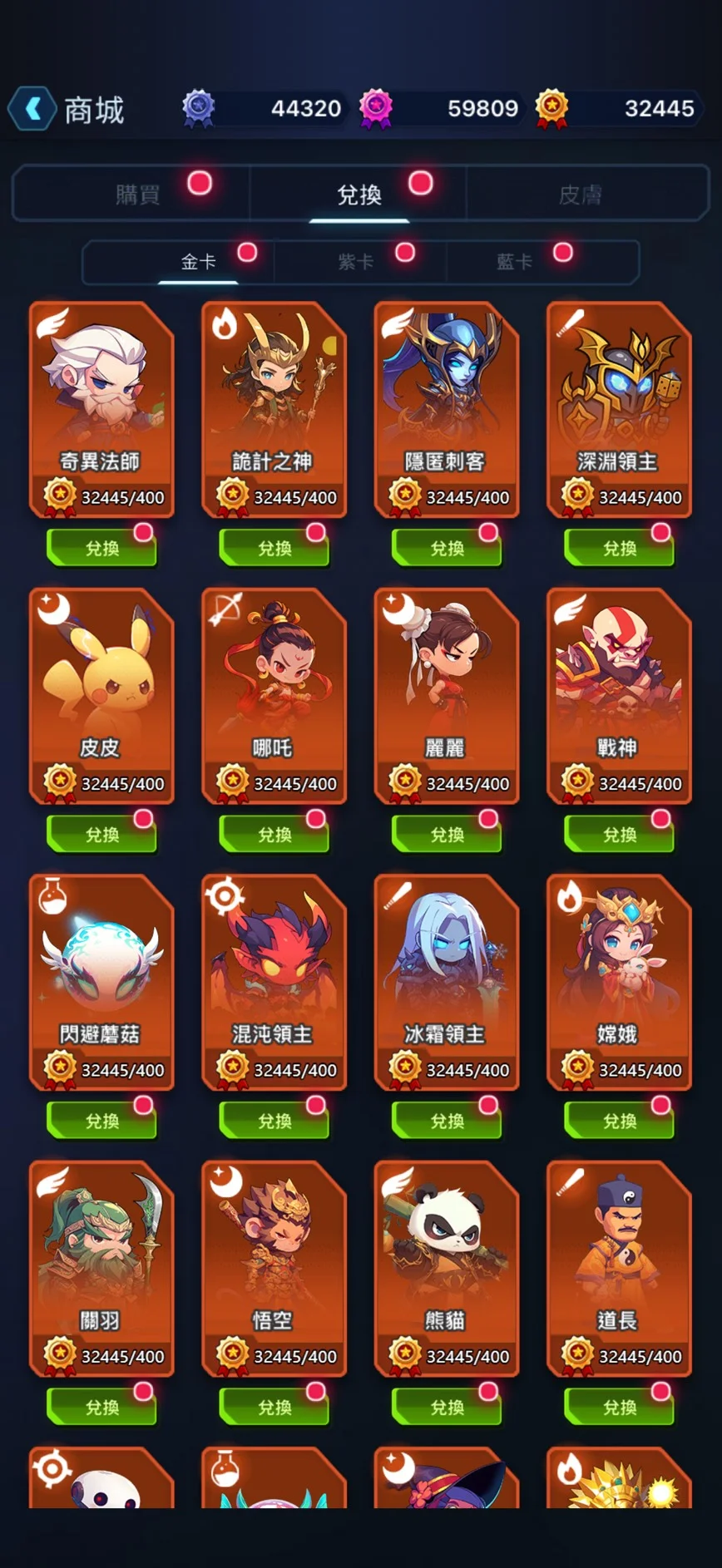Image resolution: width=722 pixels, height=1568 pixels.
Task: Tap 兌換 under 詭計之神
Action: click(274, 549)
